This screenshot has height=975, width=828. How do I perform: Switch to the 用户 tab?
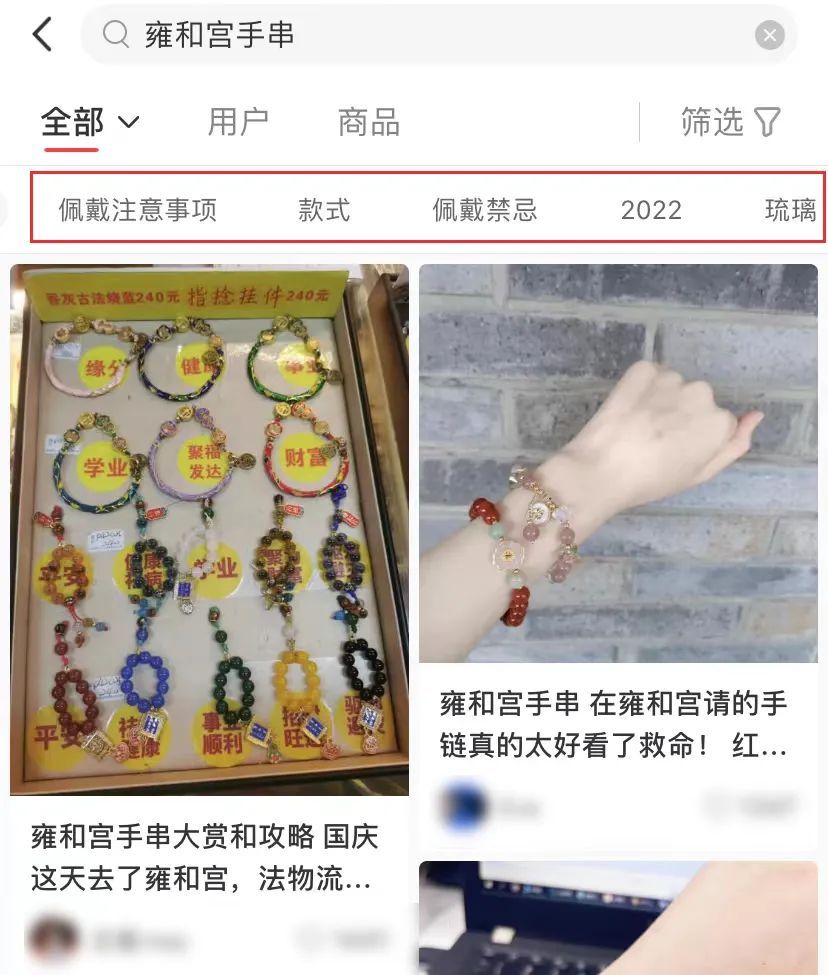(x=238, y=123)
